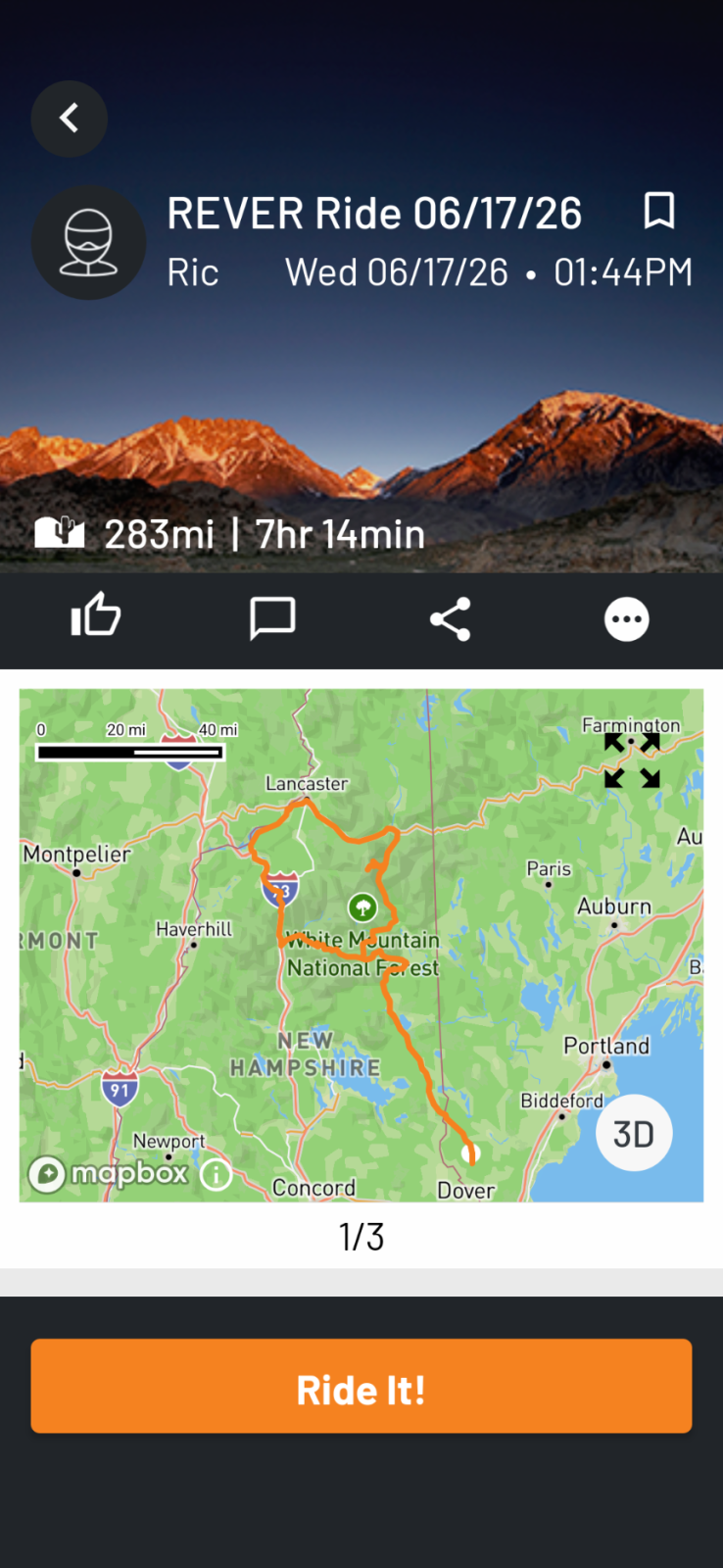Like this ride with thumbs up

pos(96,617)
